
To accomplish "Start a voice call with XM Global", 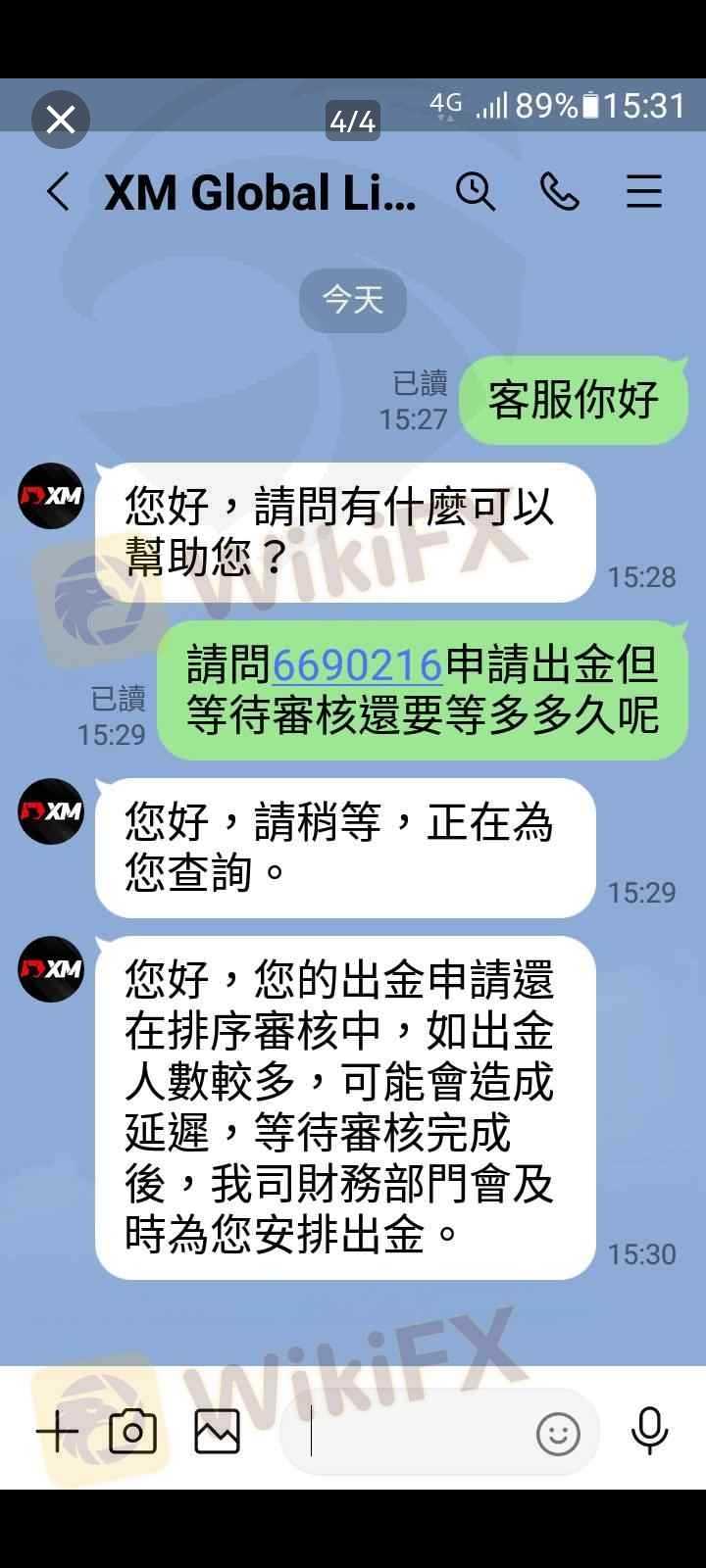I will coord(560,192).
